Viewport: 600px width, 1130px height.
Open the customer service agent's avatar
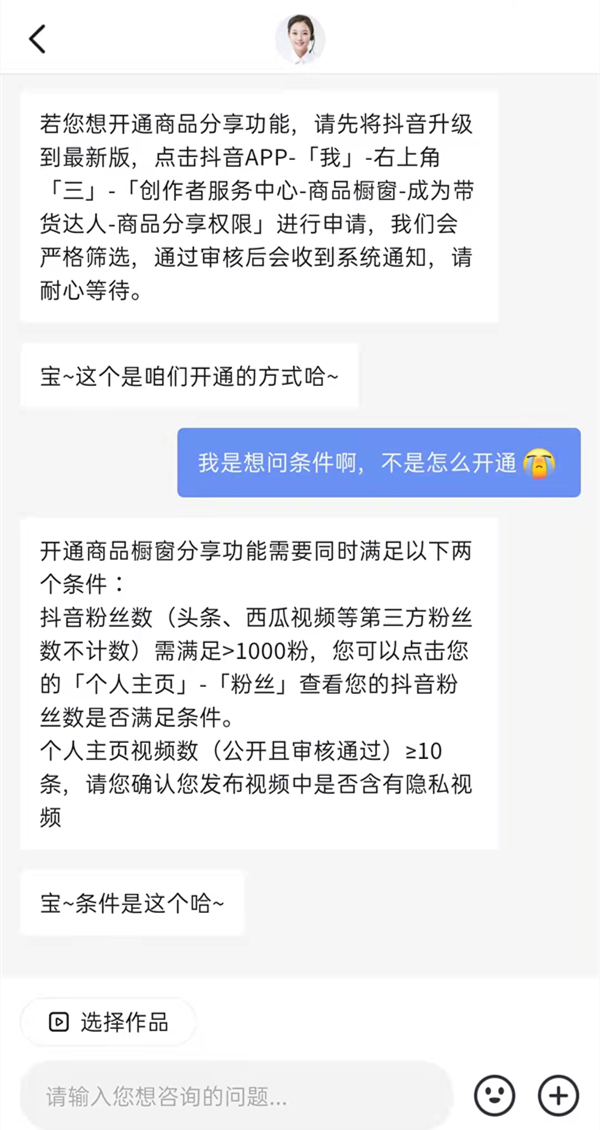pos(300,39)
